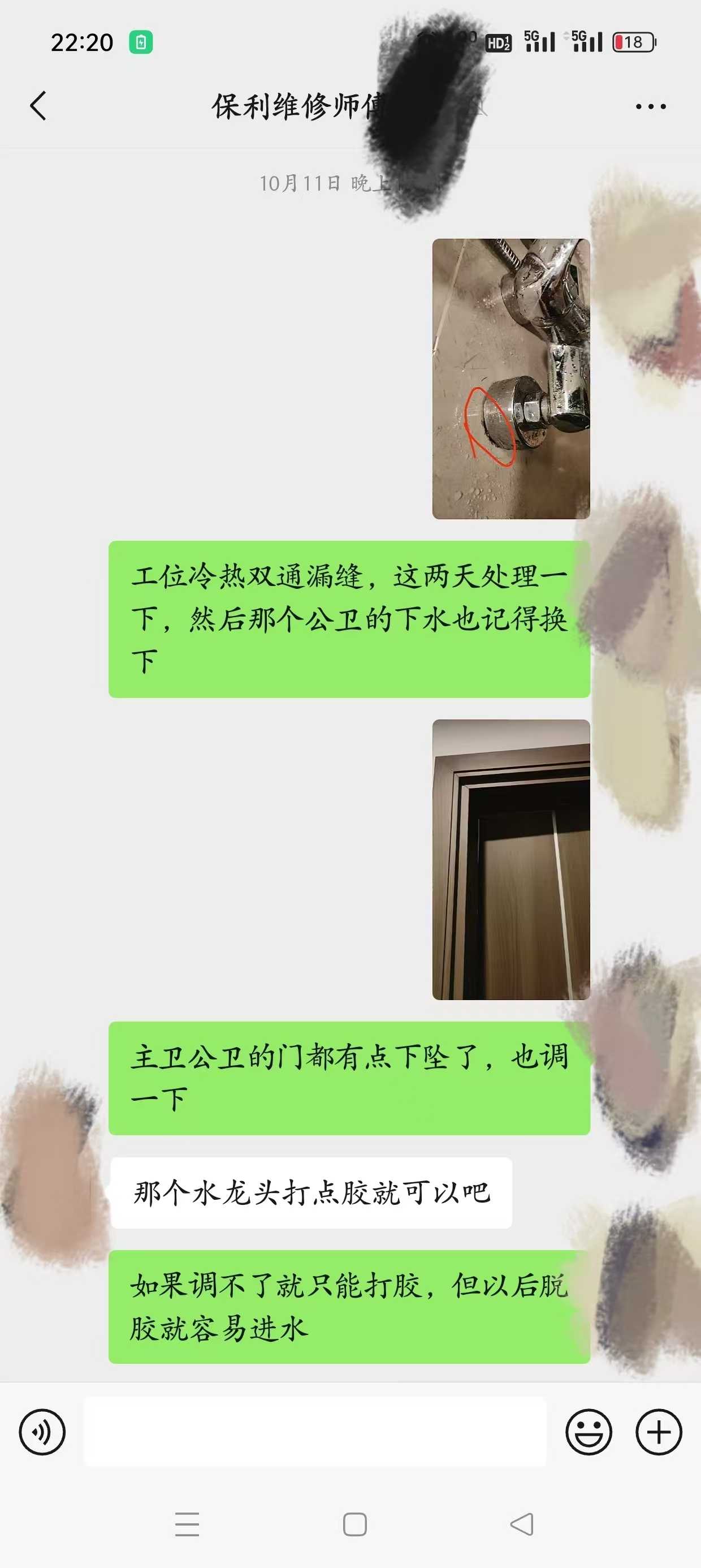Open the emoji sticker panel
The height and width of the screenshot is (1568, 701).
(x=589, y=1432)
